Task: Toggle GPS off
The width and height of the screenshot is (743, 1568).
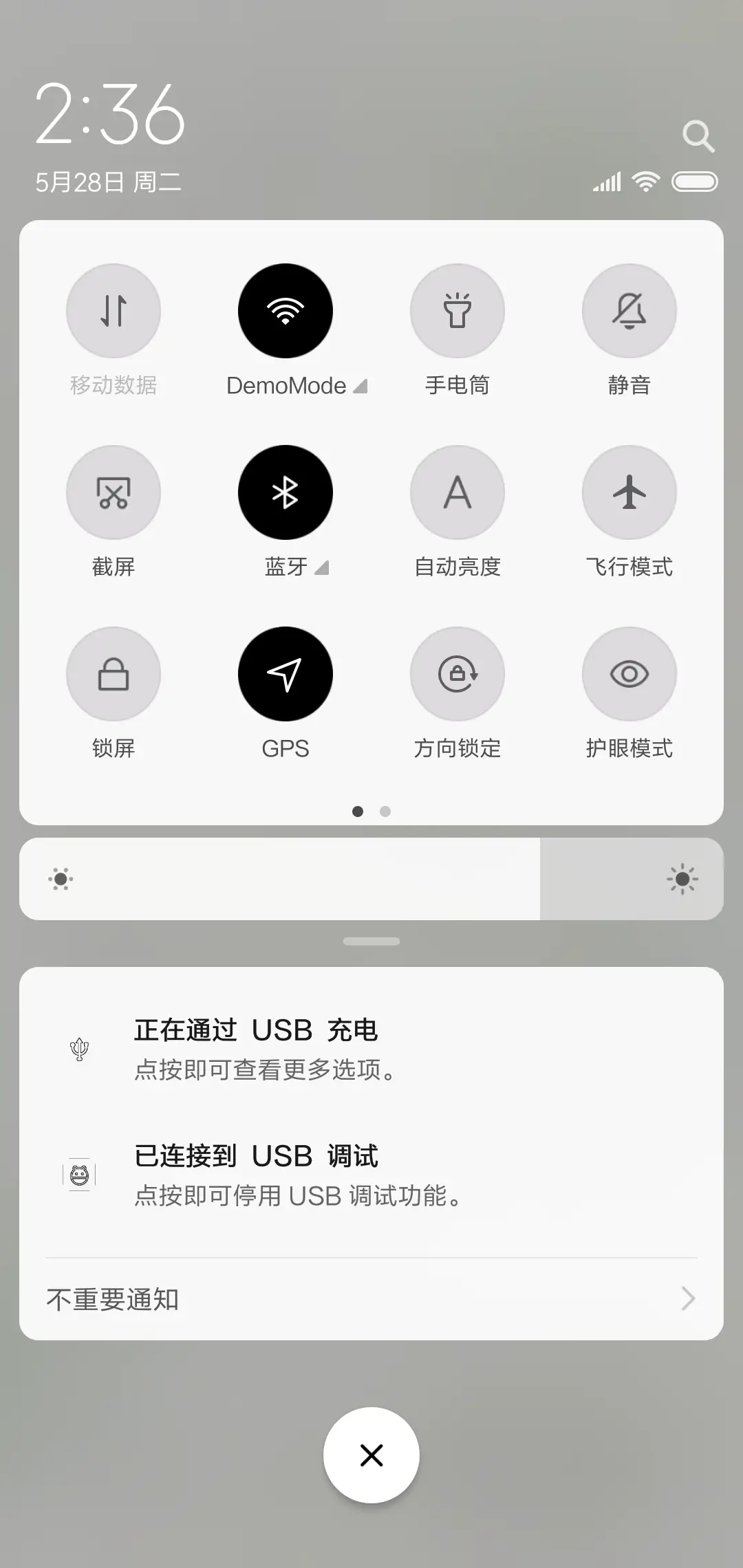Action: coord(286,674)
